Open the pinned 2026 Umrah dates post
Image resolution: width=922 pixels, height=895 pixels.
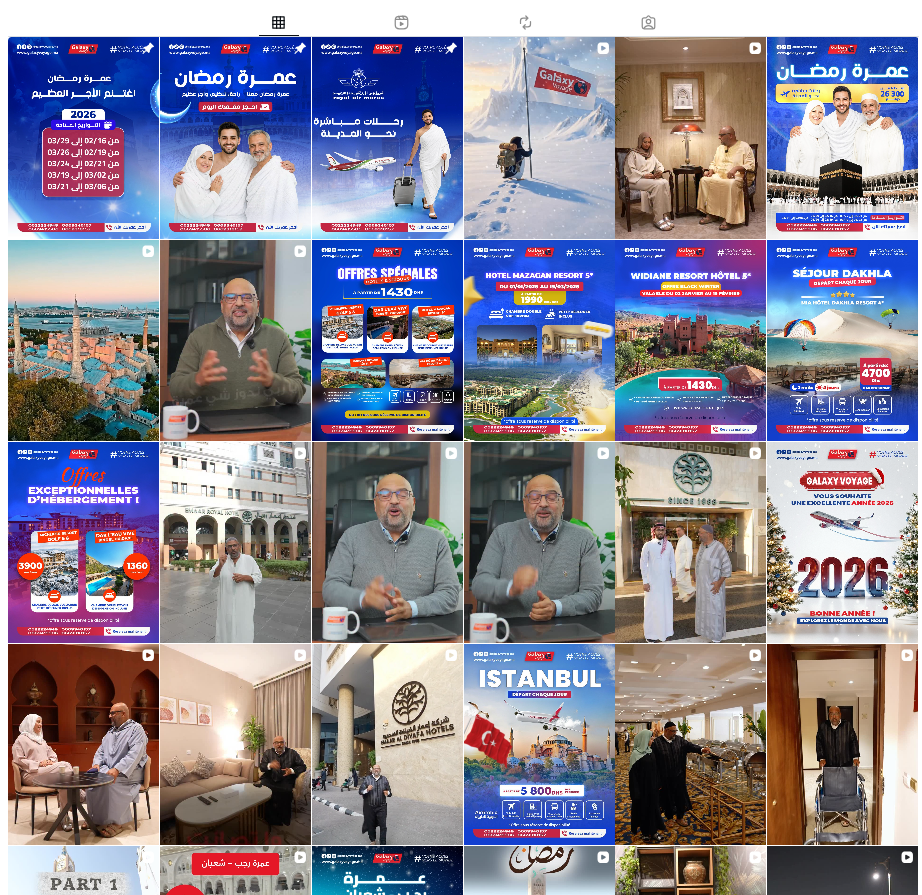tap(83, 137)
